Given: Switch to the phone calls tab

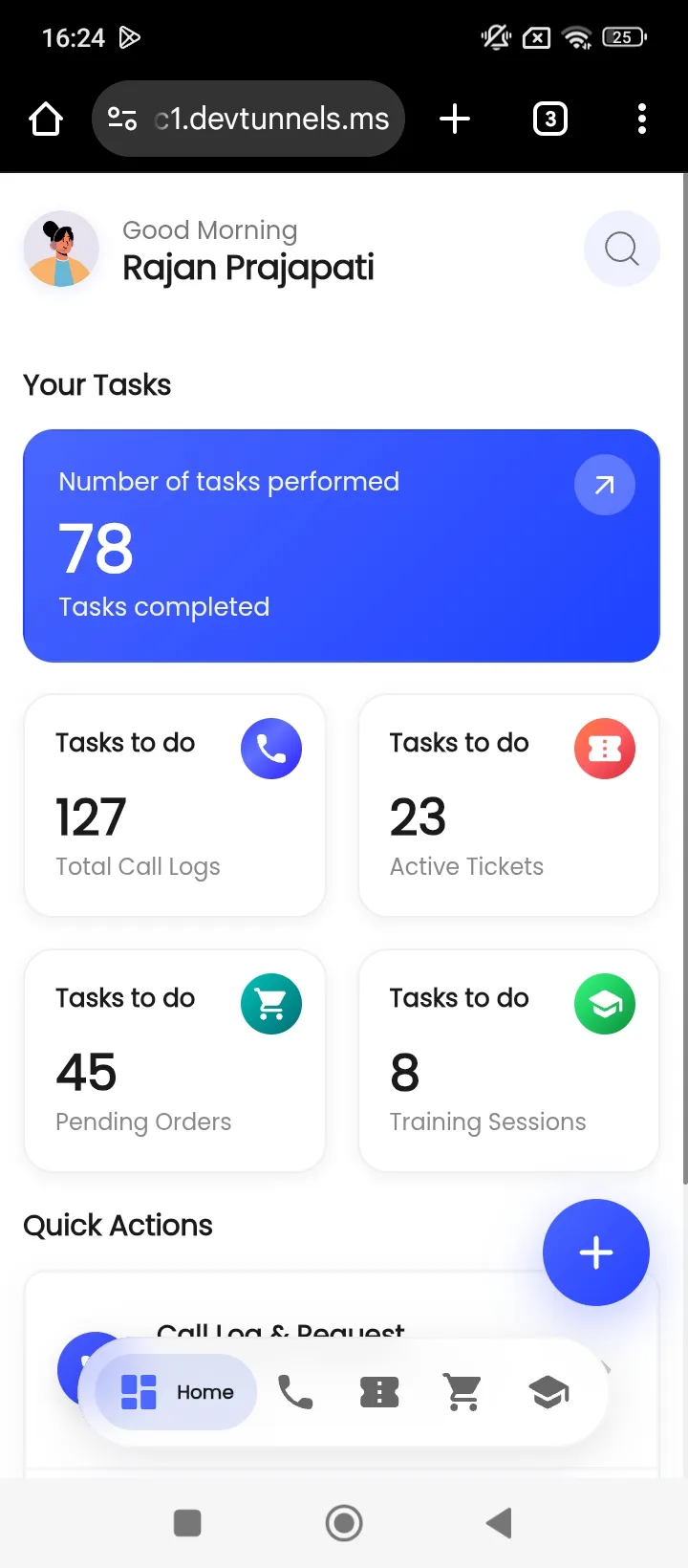Looking at the screenshot, I should [295, 1392].
